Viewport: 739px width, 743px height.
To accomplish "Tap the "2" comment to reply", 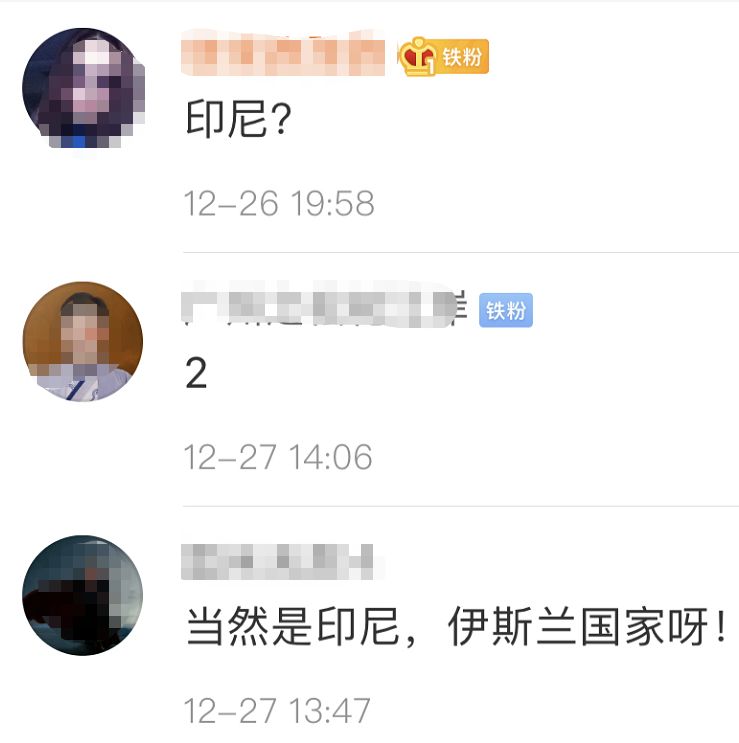I will coord(197,374).
